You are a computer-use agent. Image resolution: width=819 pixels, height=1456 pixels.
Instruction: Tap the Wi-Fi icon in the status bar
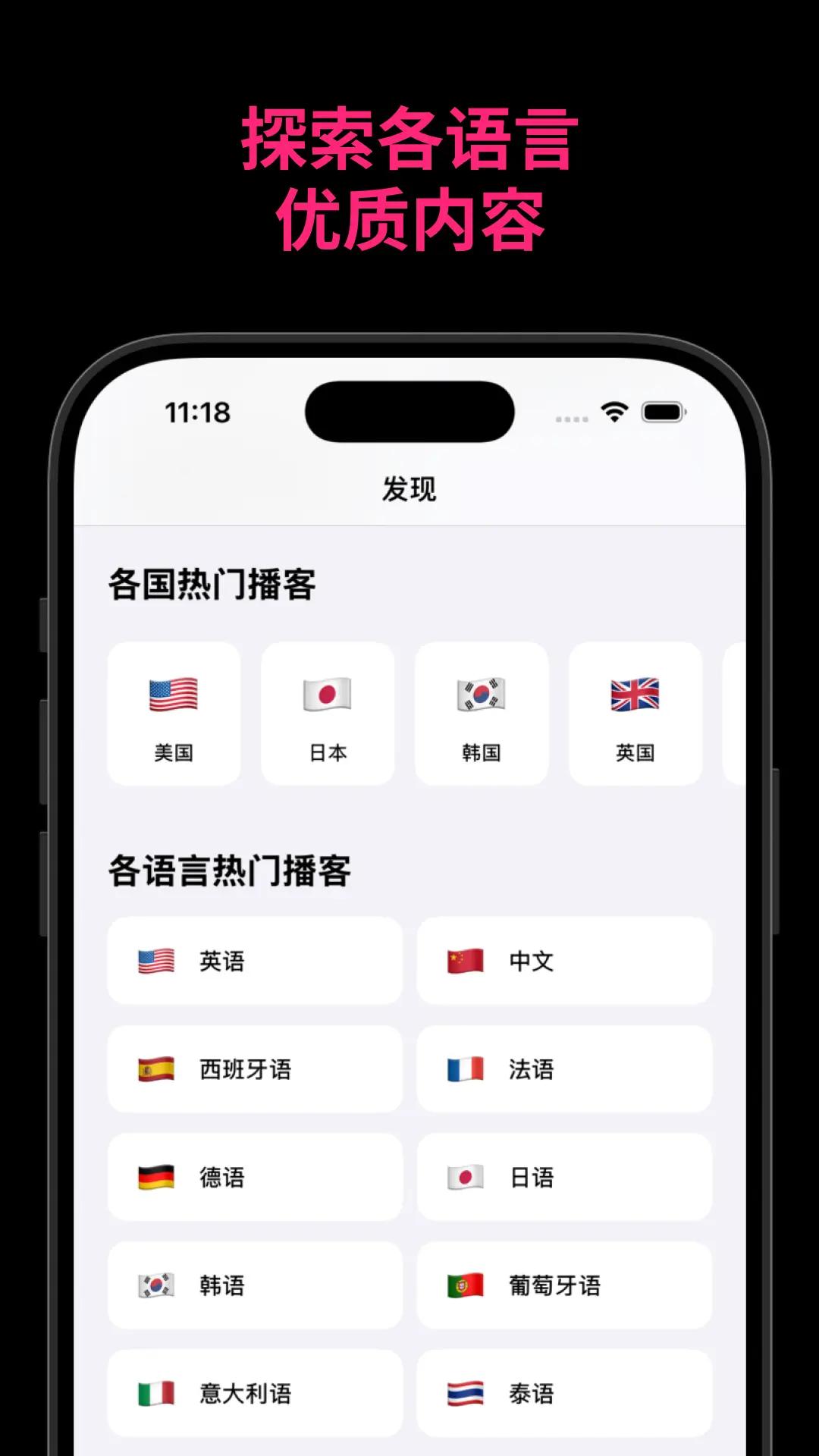click(x=613, y=412)
